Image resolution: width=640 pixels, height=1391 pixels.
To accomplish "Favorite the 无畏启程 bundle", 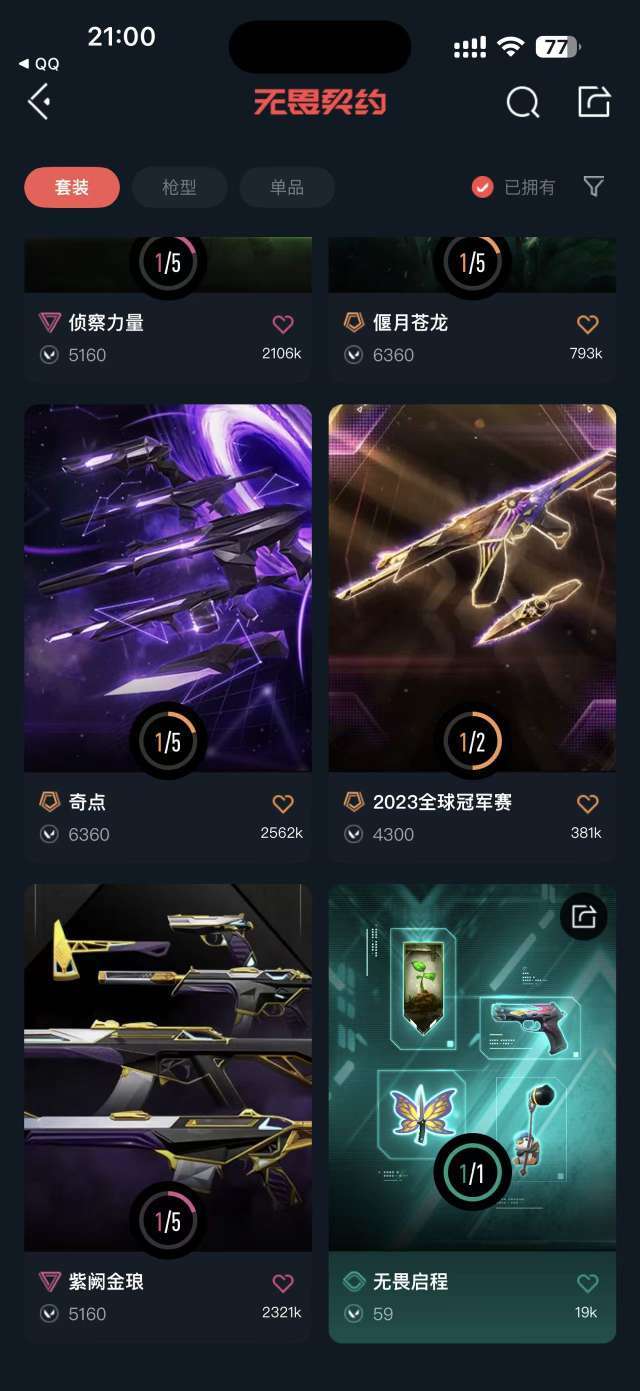I will 587,1283.
